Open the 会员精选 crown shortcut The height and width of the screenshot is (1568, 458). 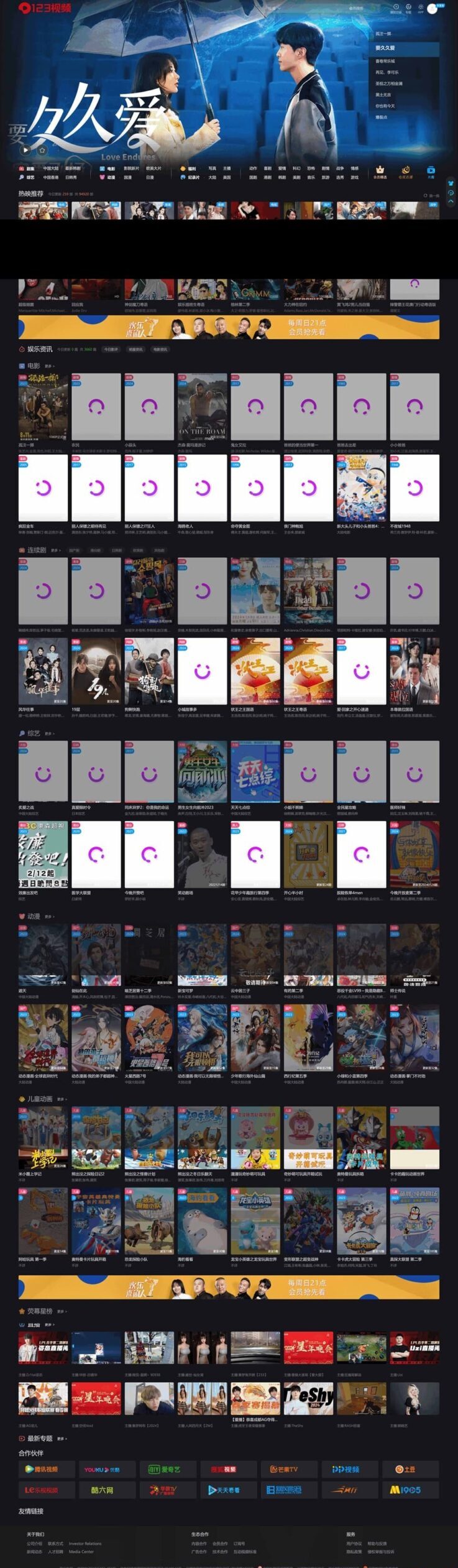[x=379, y=172]
